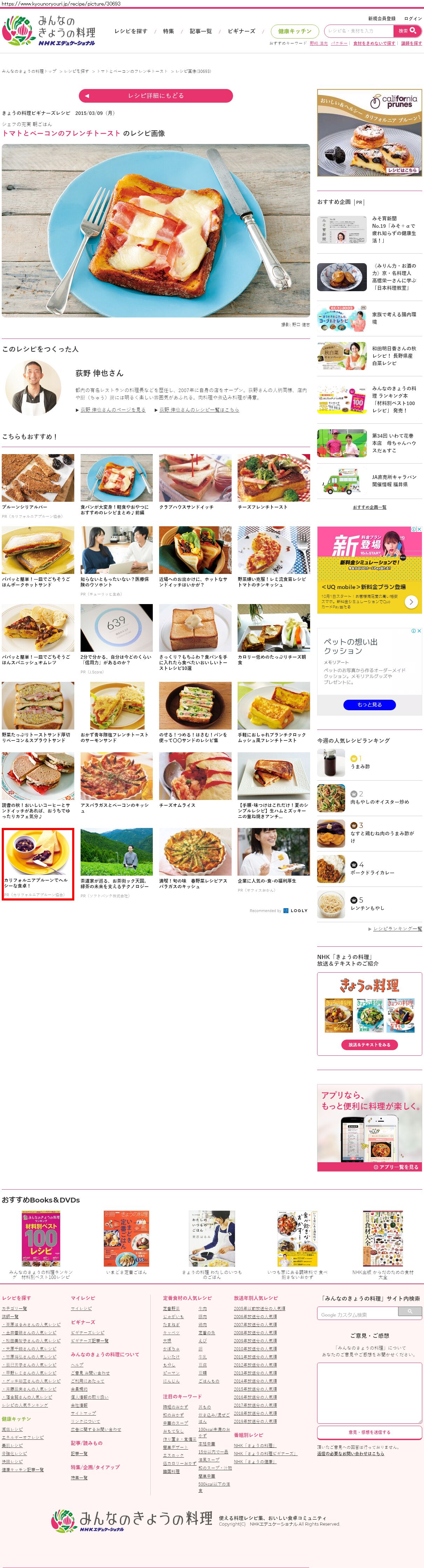
Task: View the レシピランキング一覧 link
Action: (x=397, y=928)
